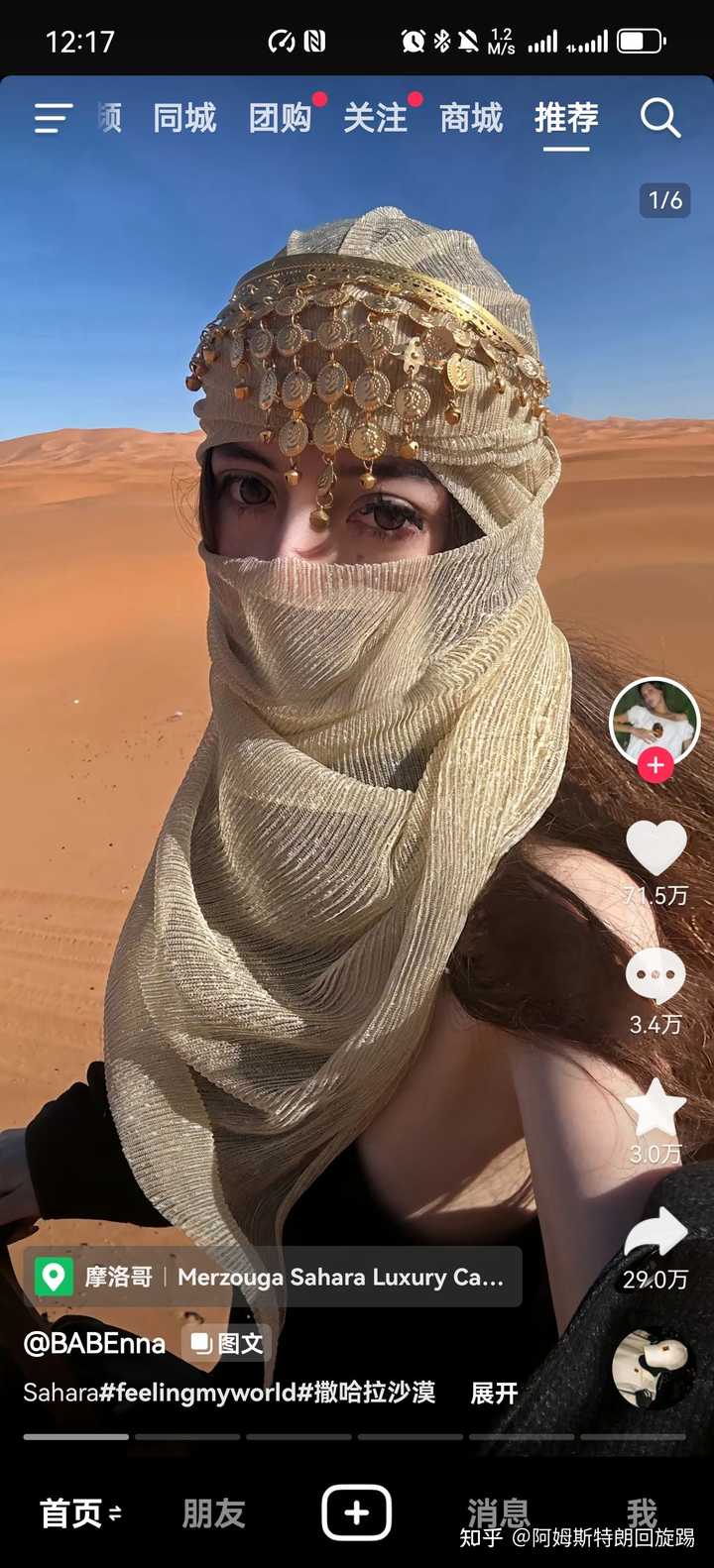The width and height of the screenshot is (714, 1568).
Task: Go to the 朋友 tab
Action: [213, 1513]
